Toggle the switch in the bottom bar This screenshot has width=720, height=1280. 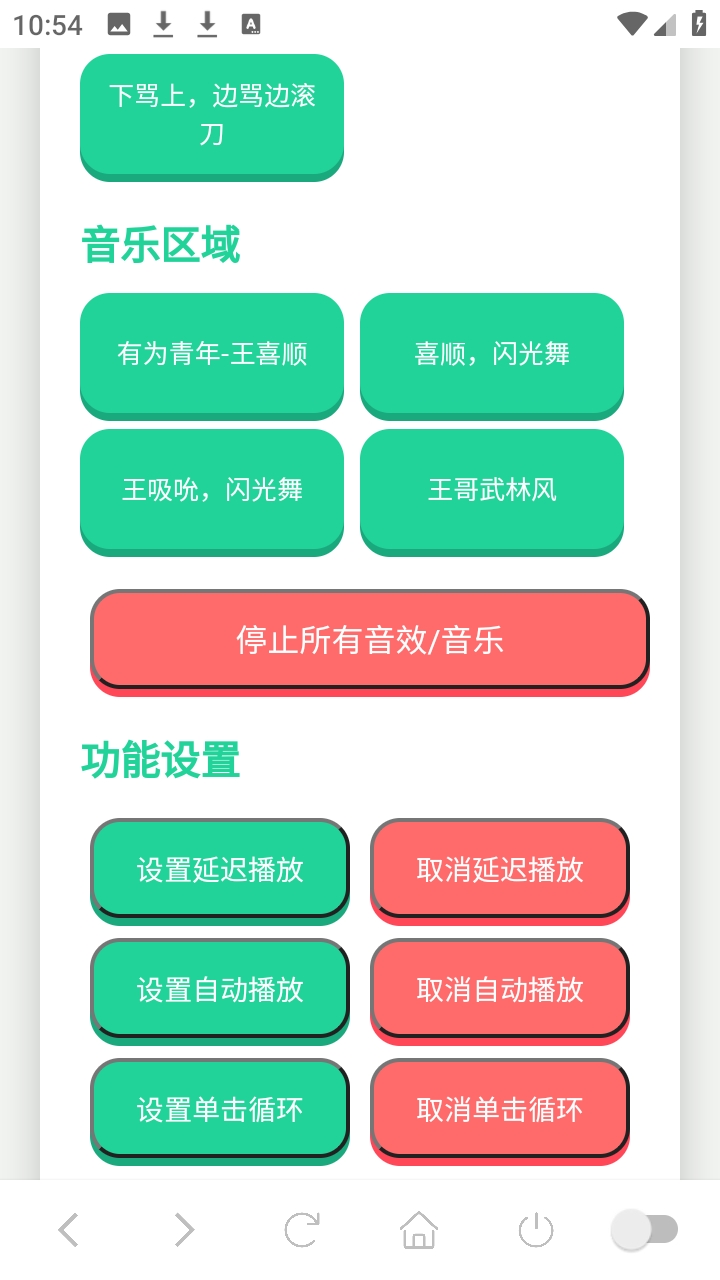tap(646, 1230)
